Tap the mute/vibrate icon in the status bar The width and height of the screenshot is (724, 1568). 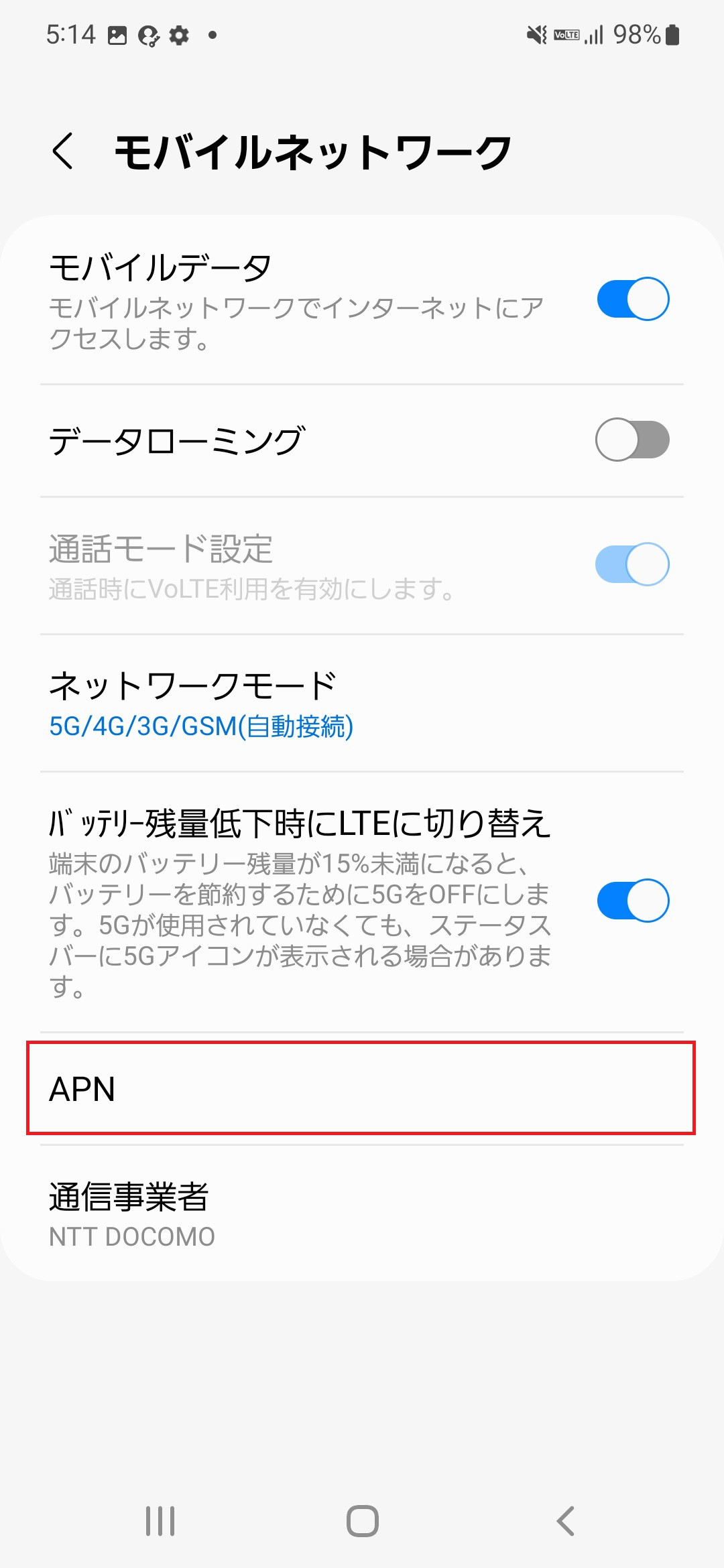coord(536,34)
